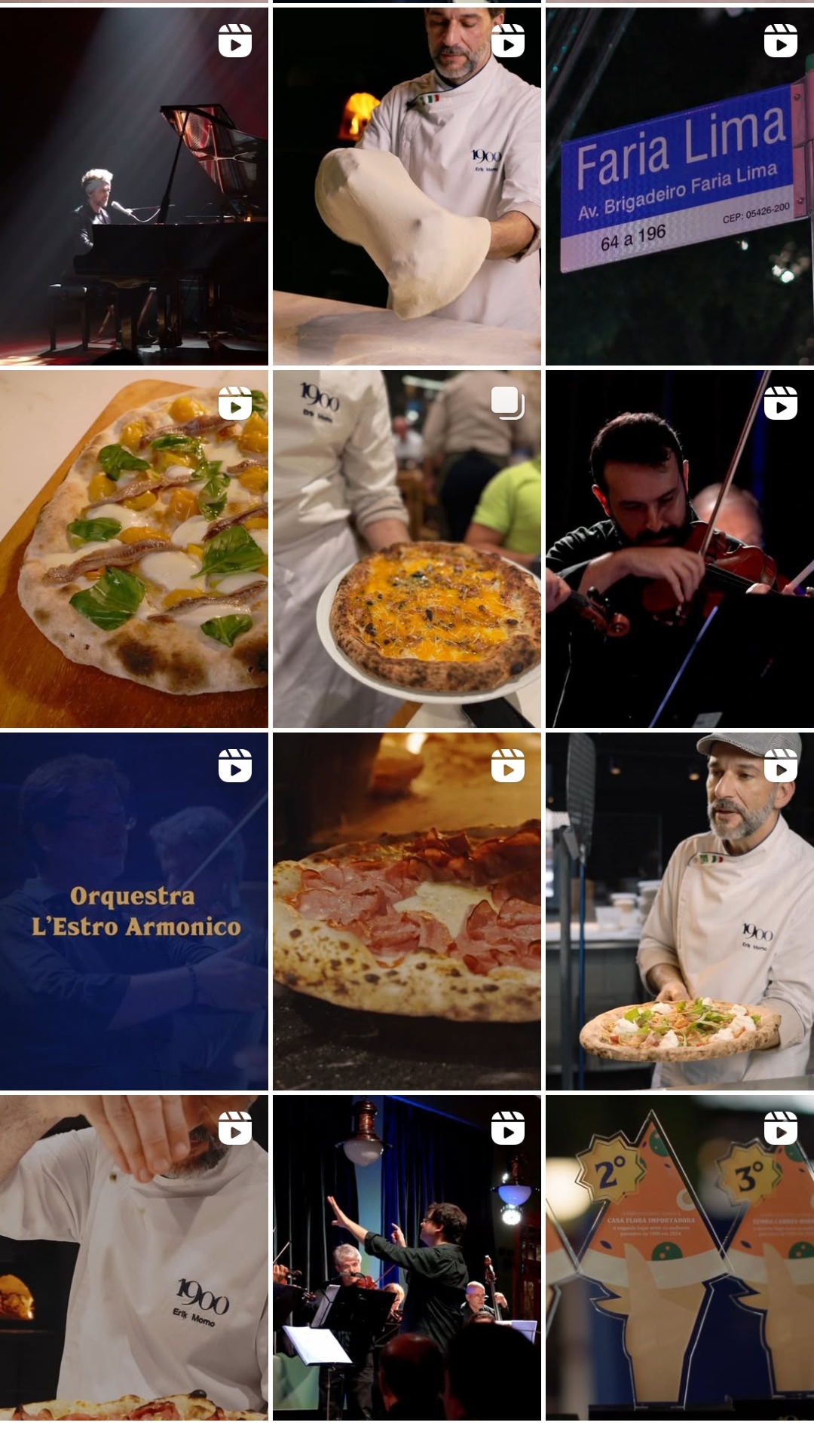Open the orchestra conductor reel

406,1257
